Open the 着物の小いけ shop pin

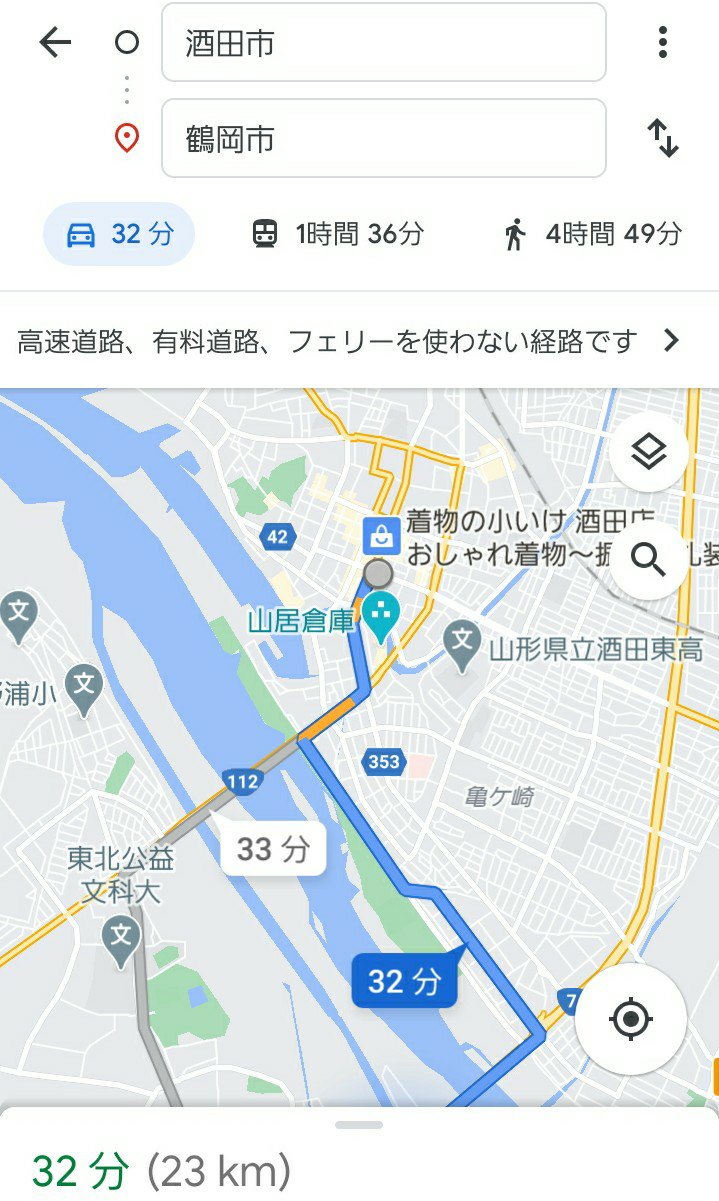point(380,537)
